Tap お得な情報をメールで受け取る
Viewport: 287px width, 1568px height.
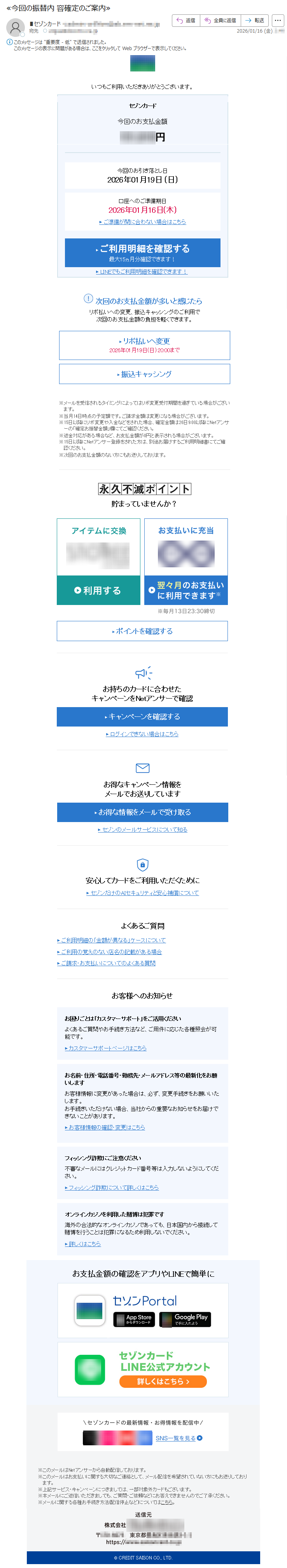(143, 812)
